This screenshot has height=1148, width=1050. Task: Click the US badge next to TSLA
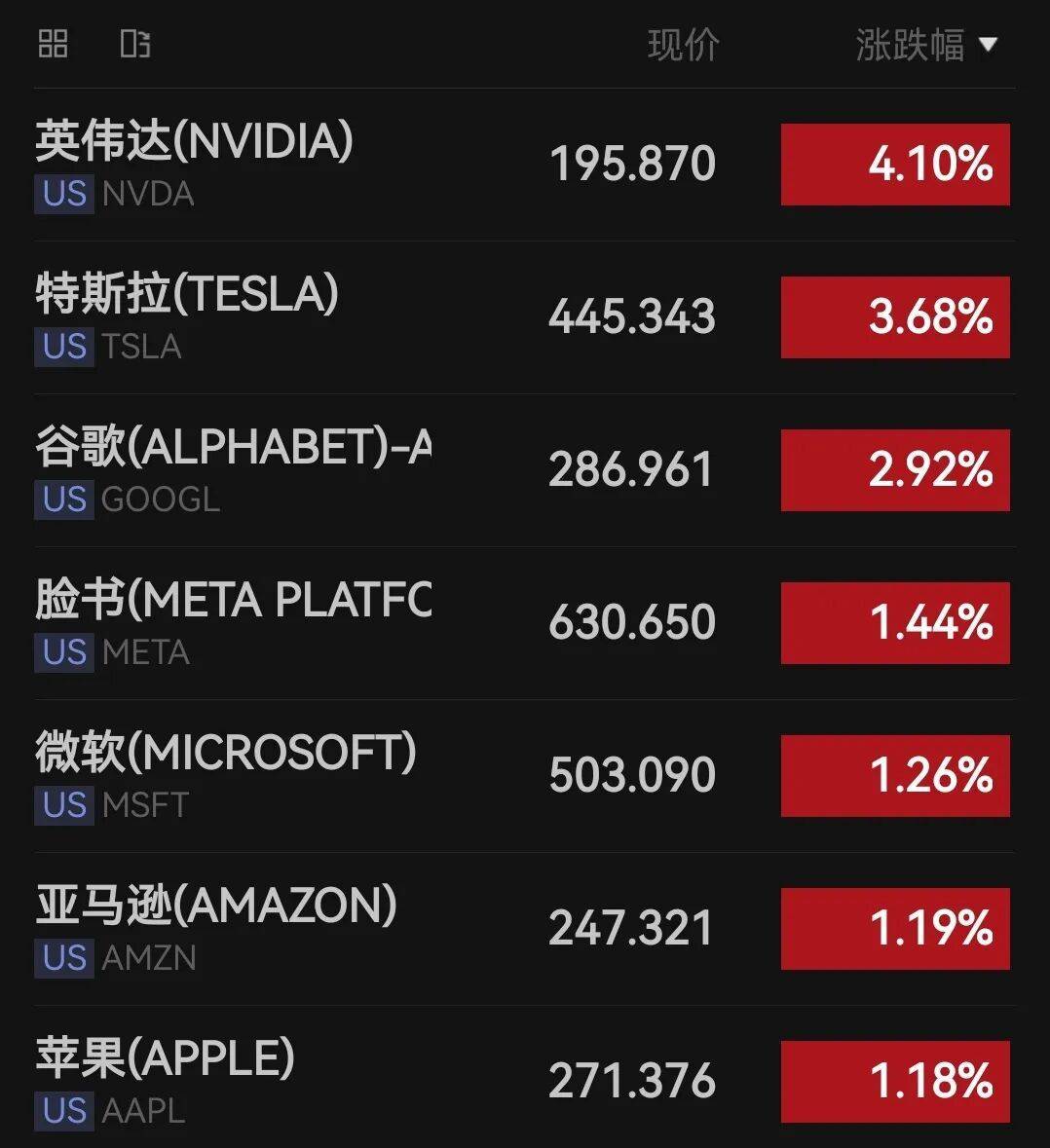(x=62, y=346)
